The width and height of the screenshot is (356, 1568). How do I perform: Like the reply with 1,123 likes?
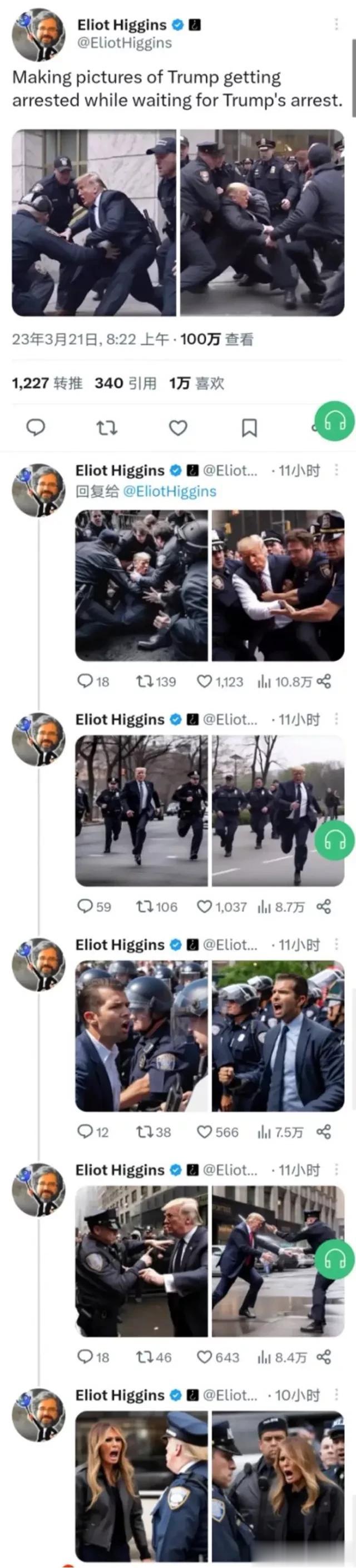click(x=205, y=681)
